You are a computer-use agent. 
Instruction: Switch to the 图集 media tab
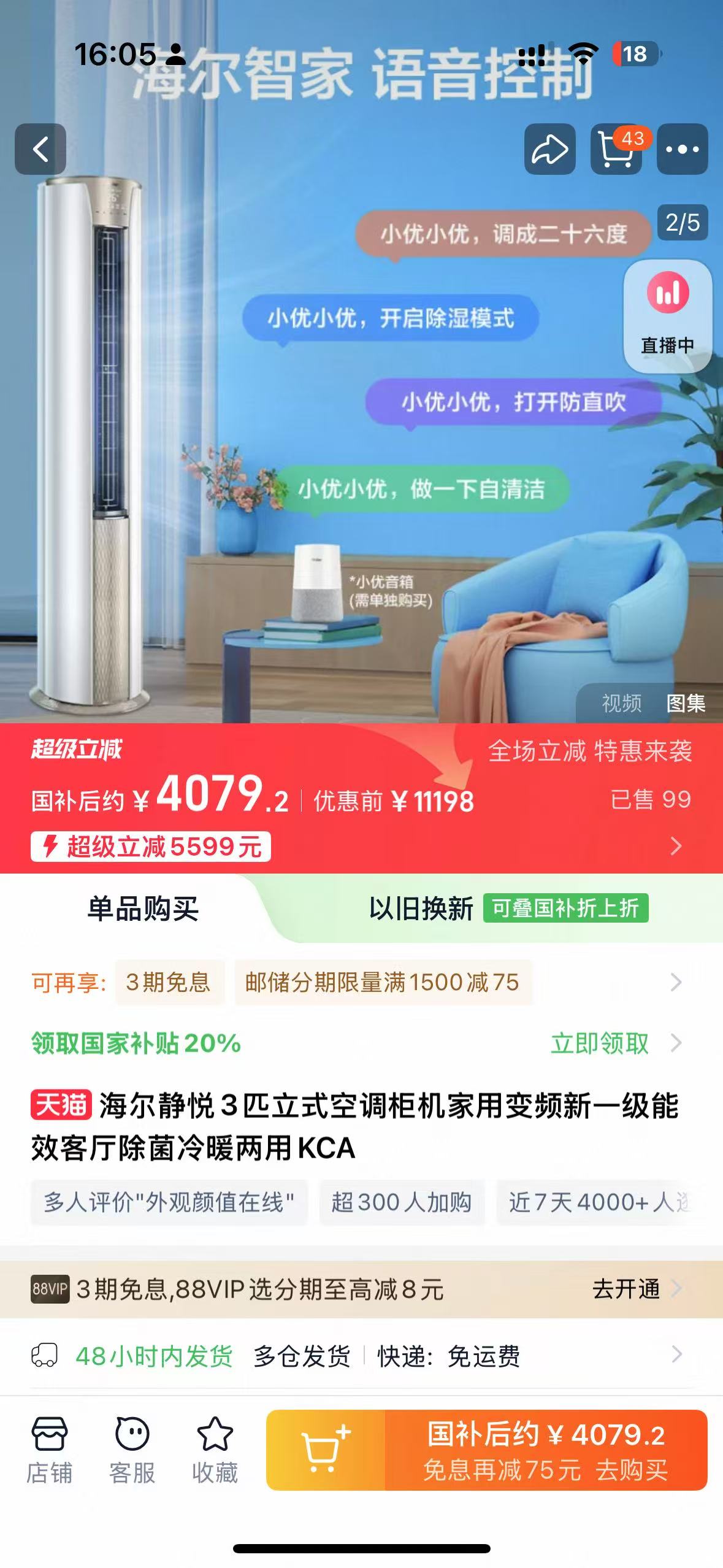point(686,703)
